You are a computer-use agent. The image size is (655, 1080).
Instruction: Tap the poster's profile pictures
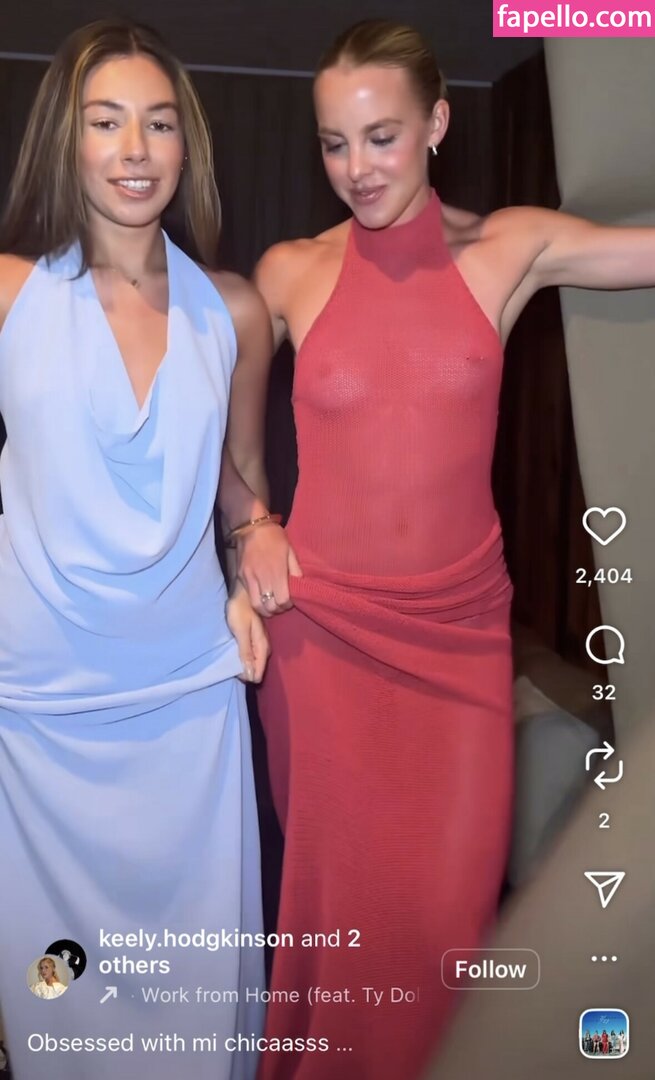[x=55, y=969]
